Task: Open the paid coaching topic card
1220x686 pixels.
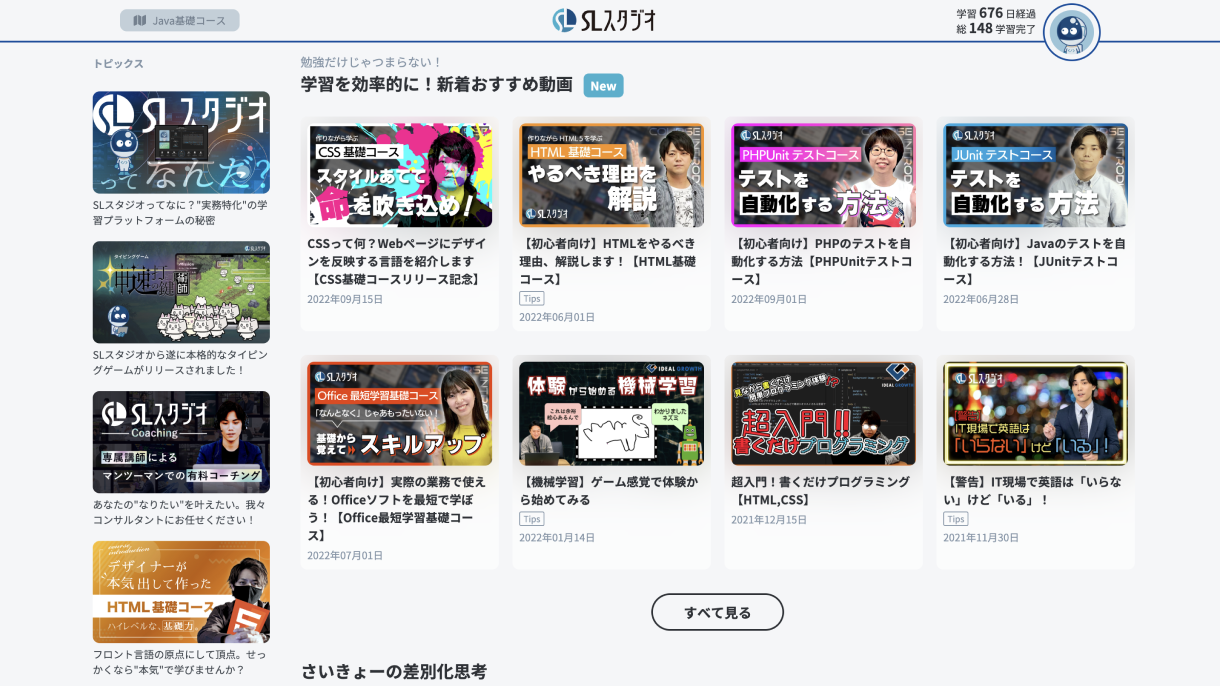Action: [x=181, y=442]
